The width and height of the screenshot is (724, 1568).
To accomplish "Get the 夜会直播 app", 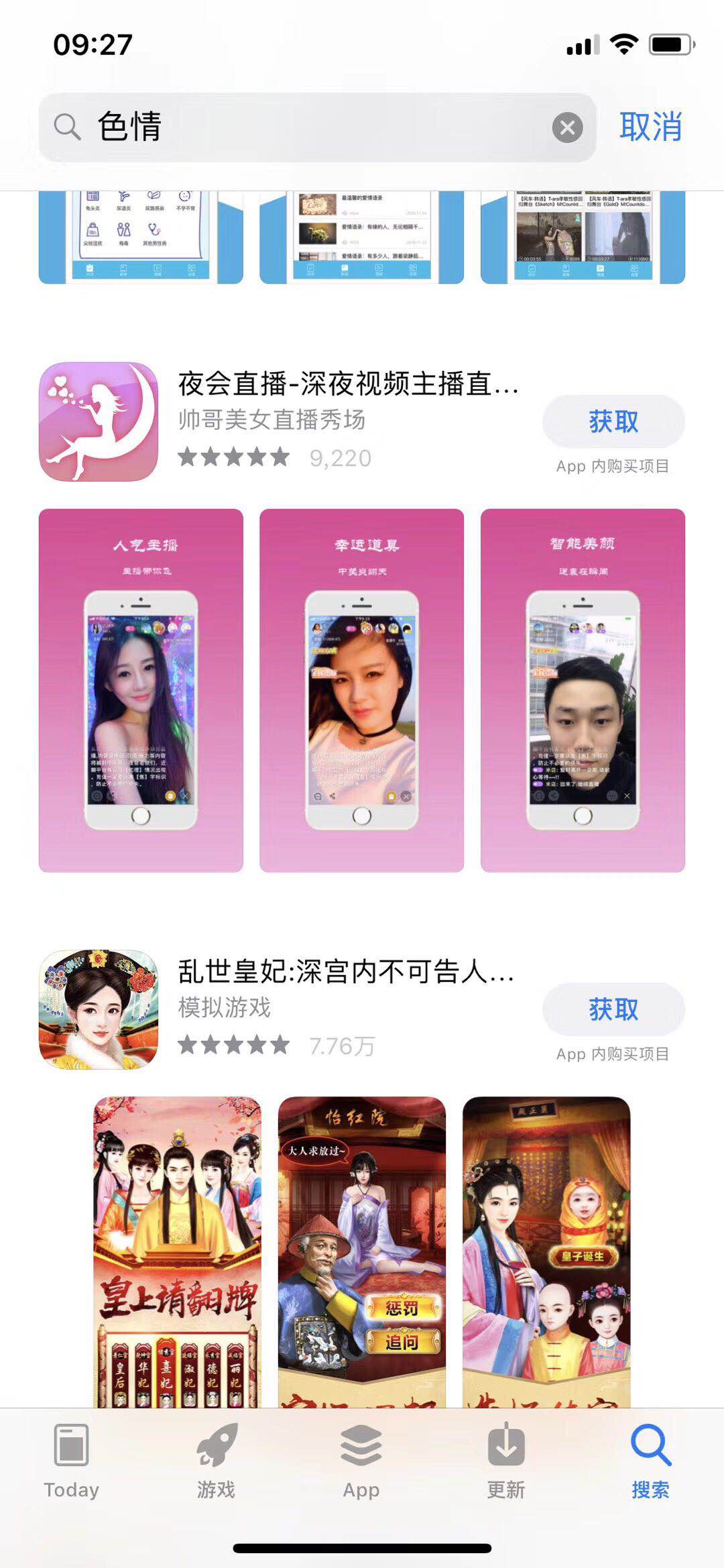I will [x=613, y=422].
